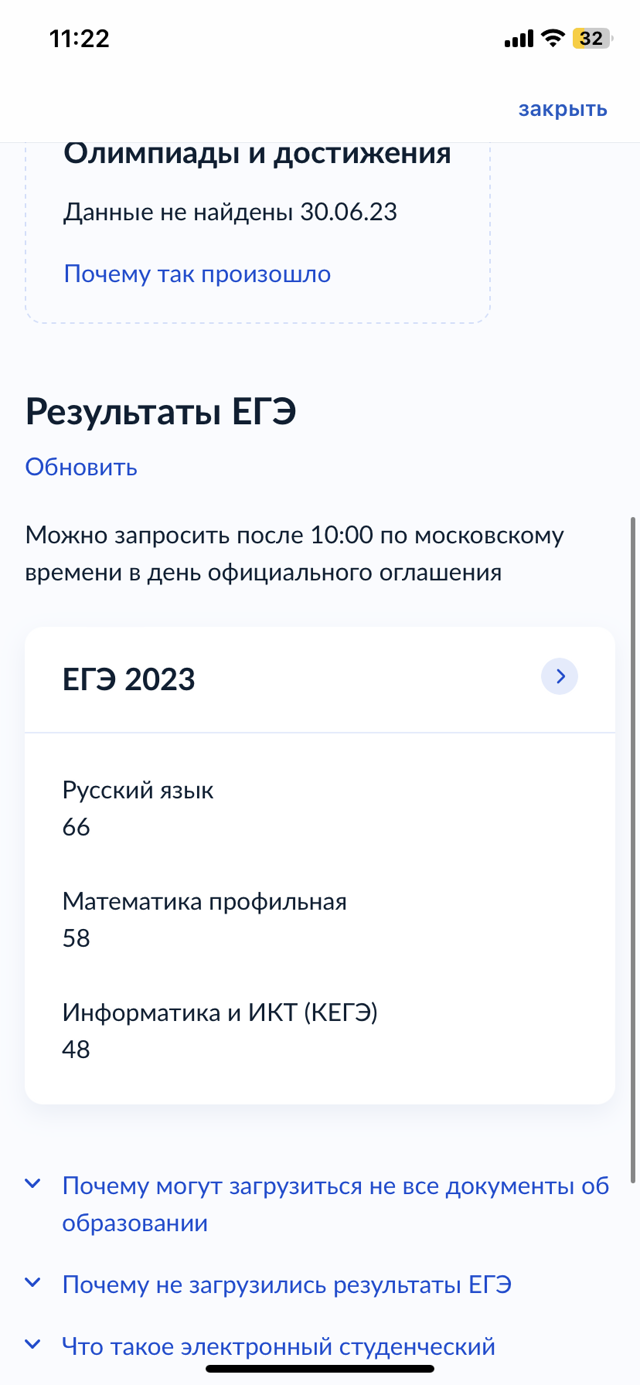Image resolution: width=640 pixels, height=1385 pixels.
Task: Expand «Почему не загрузились результаты ЕГЭ»
Action: [x=286, y=1285]
